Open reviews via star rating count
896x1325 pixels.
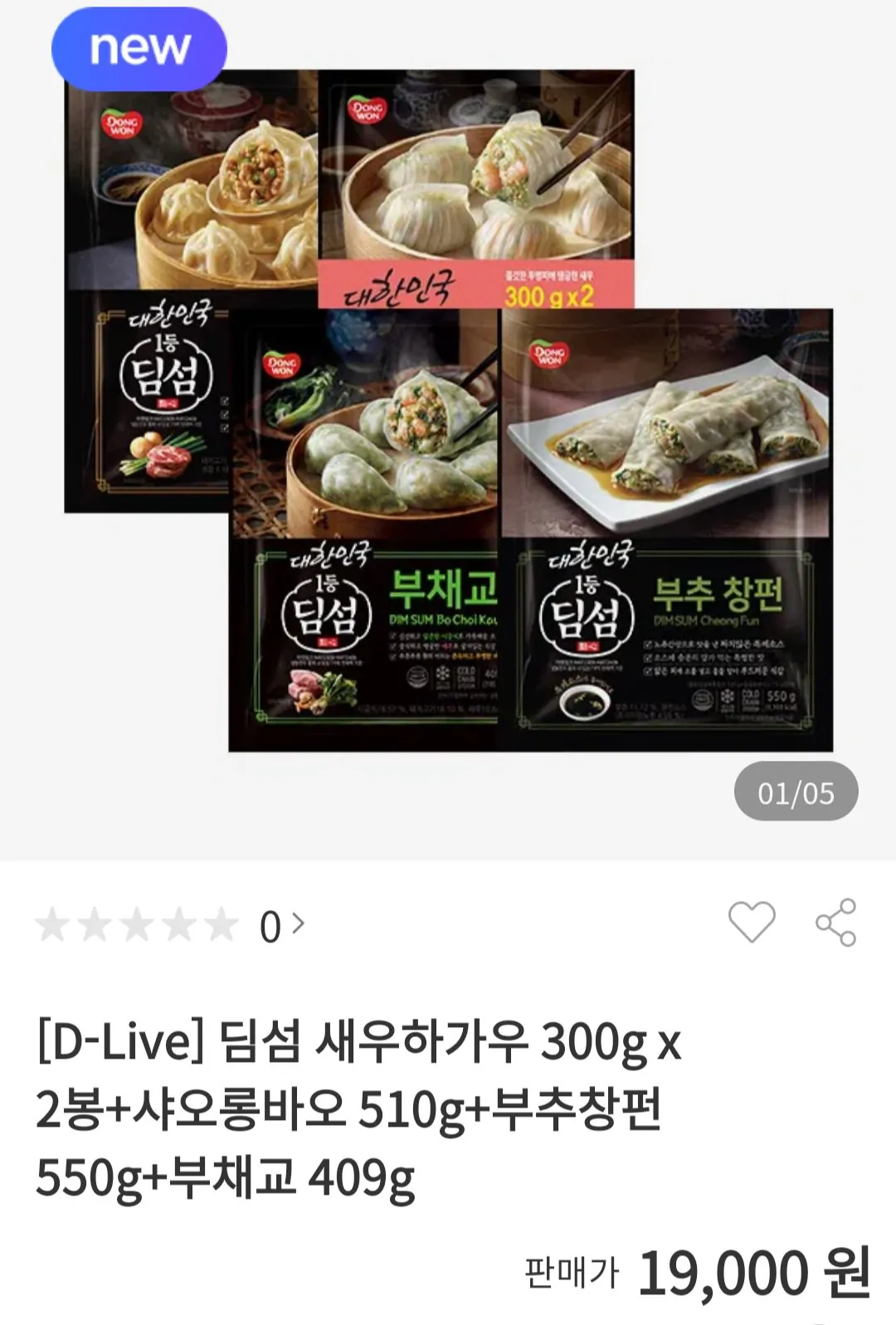(x=171, y=925)
